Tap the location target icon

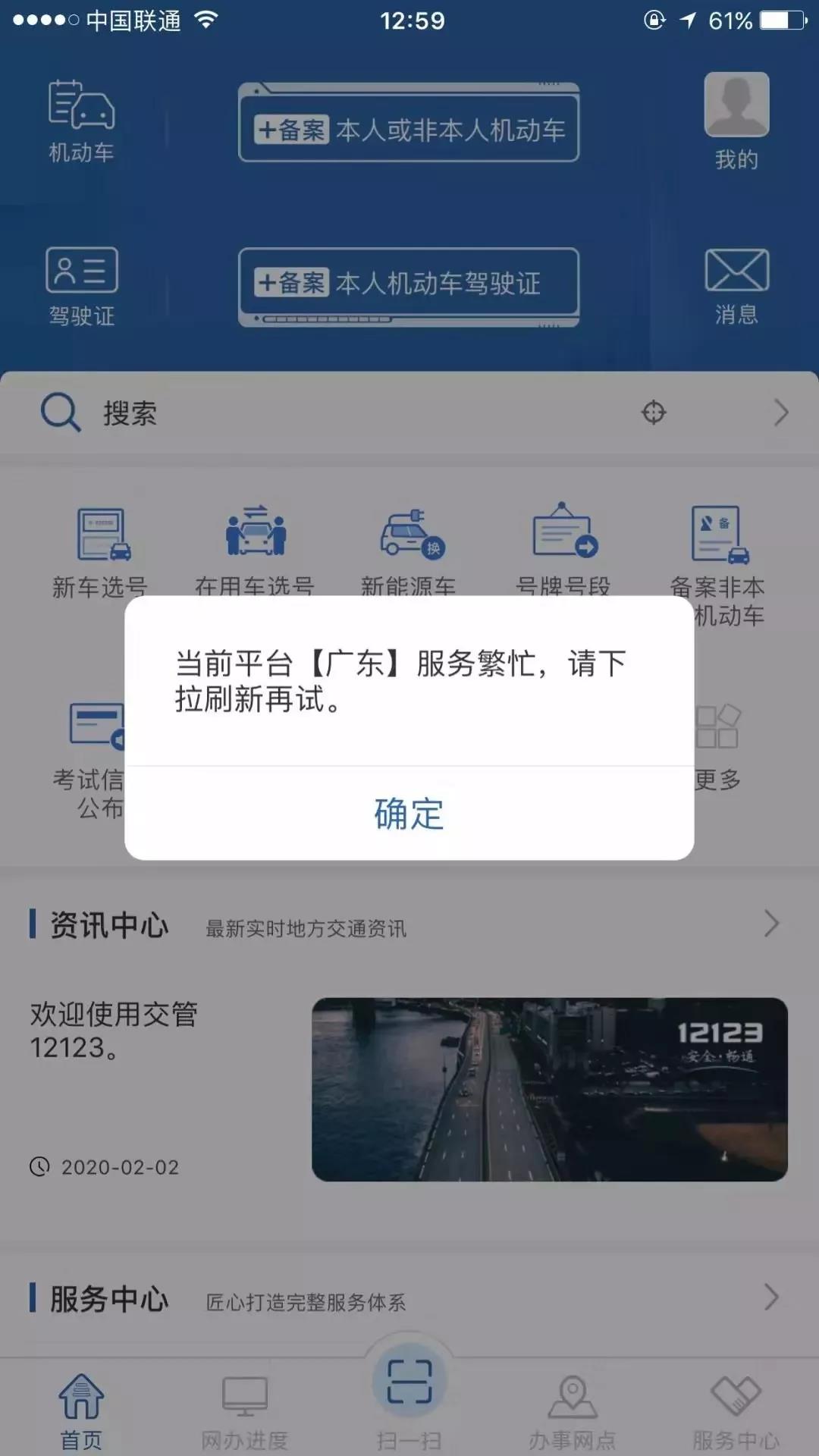(x=653, y=413)
